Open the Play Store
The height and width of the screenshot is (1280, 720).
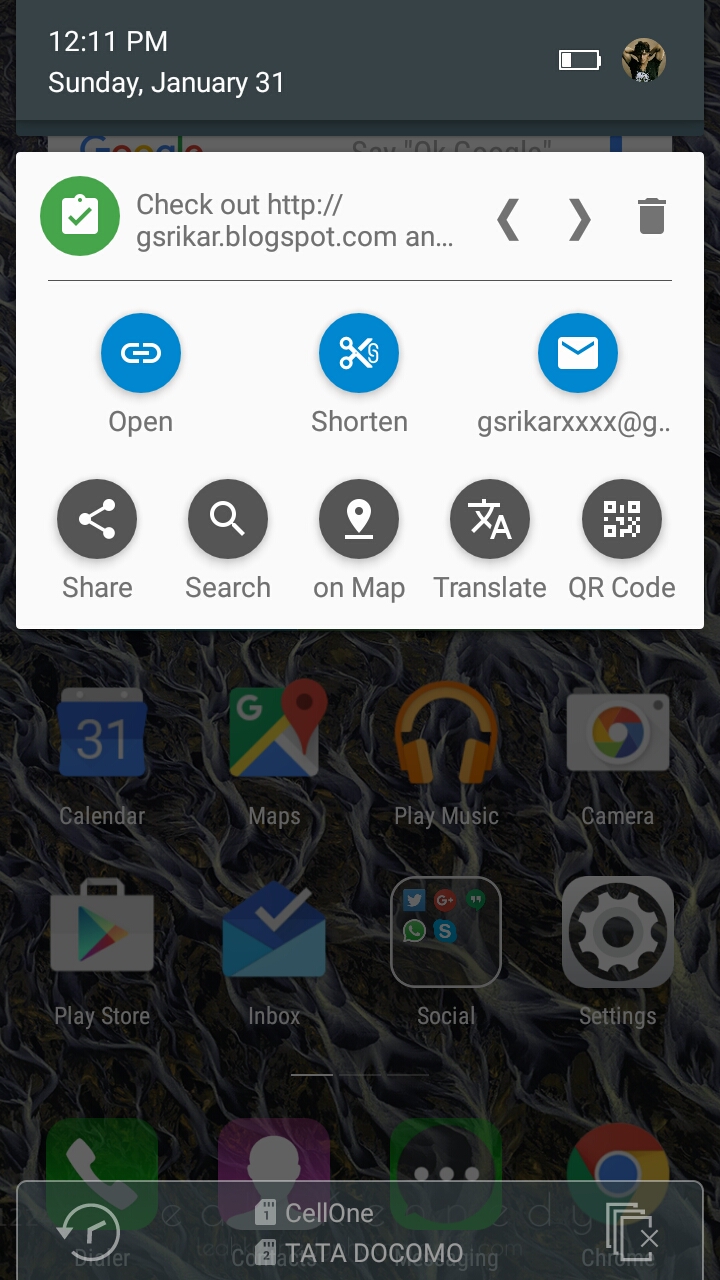(102, 932)
